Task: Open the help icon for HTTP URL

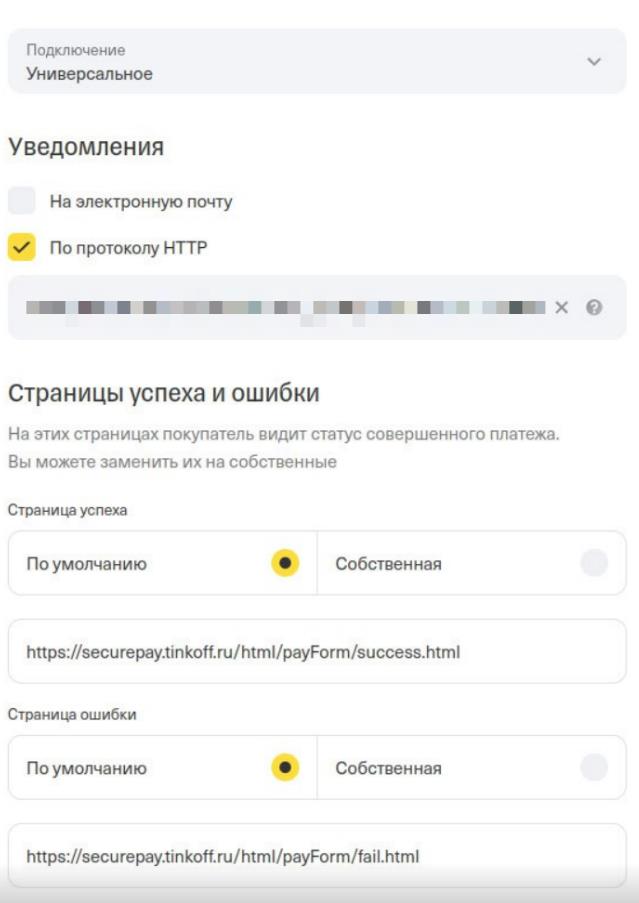Action: 594,308
